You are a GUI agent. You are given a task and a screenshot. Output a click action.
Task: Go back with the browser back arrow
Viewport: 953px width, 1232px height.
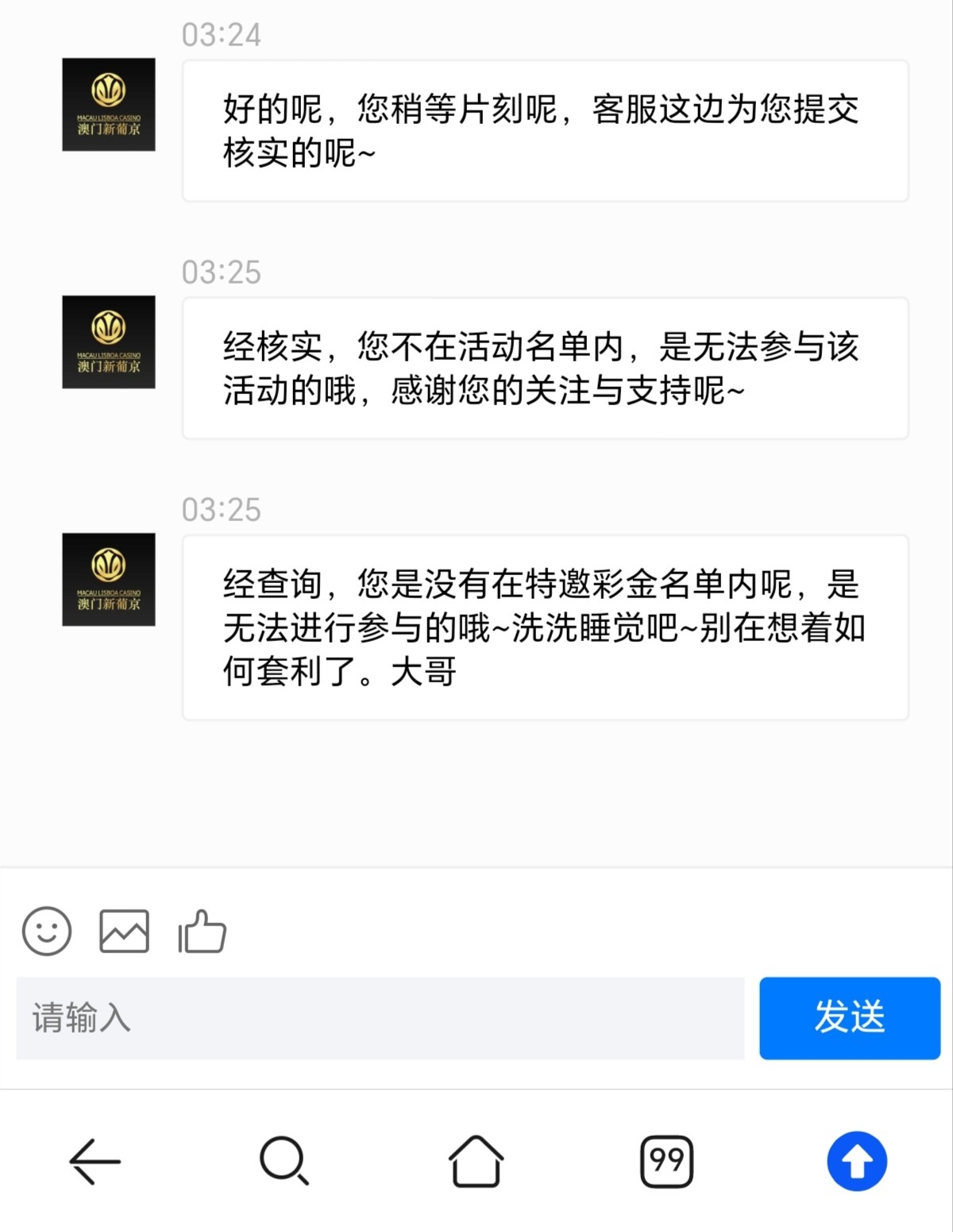point(95,1161)
